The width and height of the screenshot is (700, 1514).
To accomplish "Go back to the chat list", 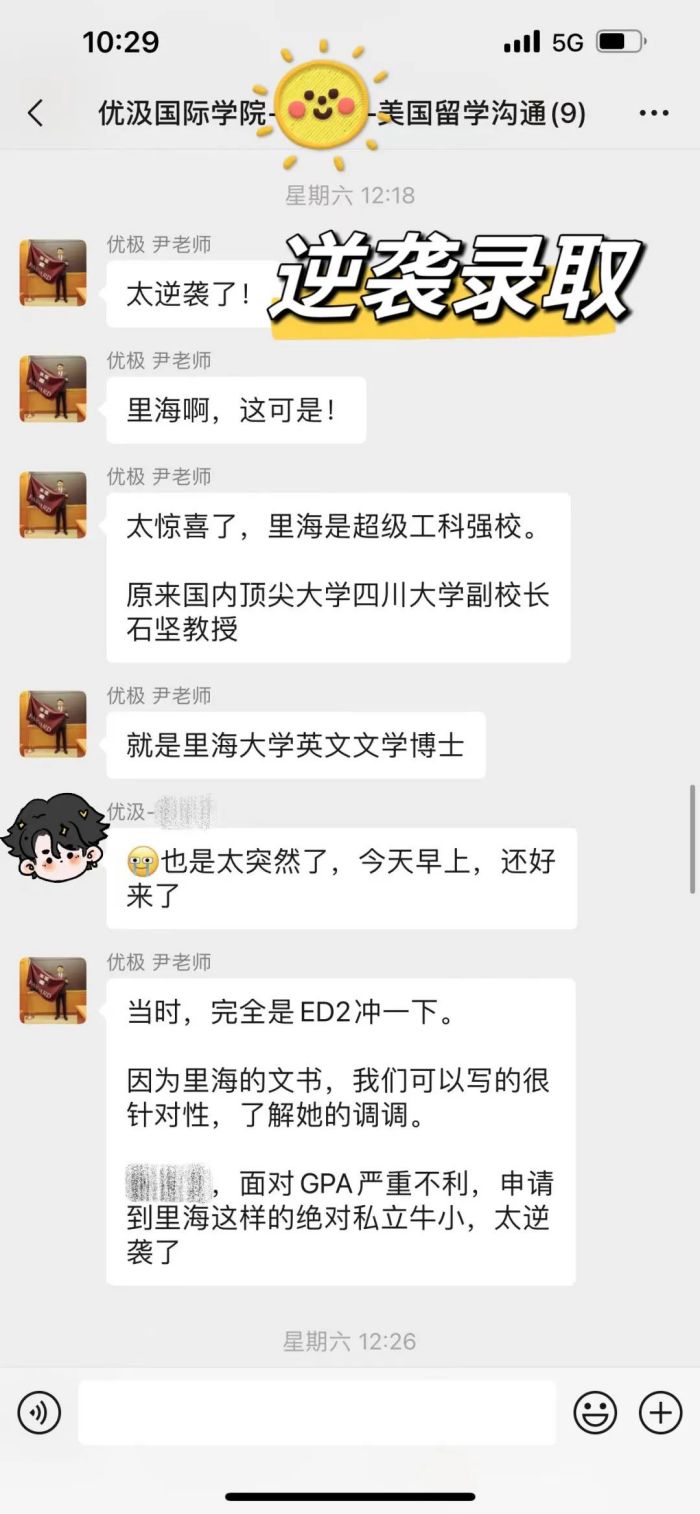I will pyautogui.click(x=36, y=113).
